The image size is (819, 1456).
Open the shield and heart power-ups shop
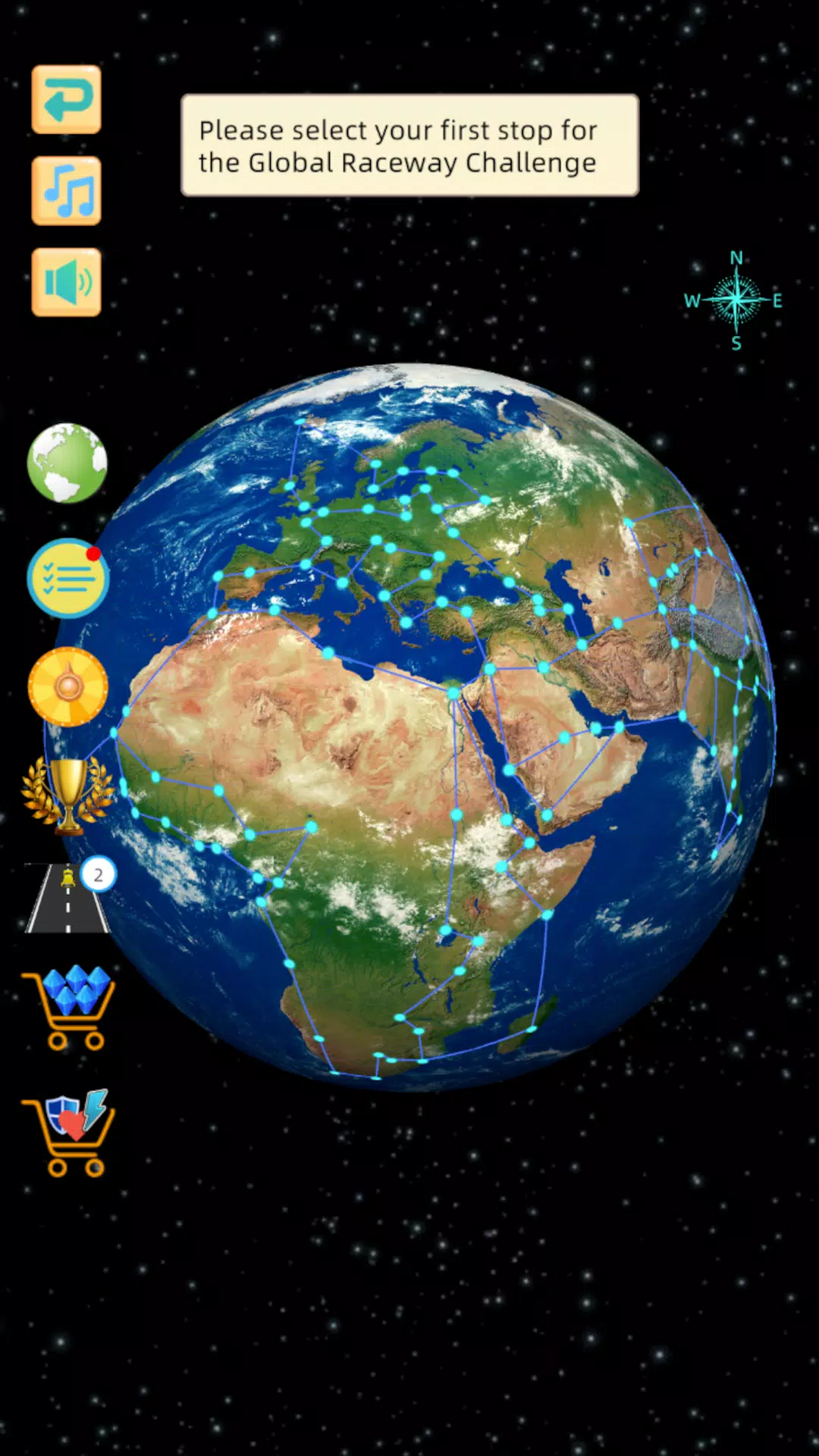[70, 1133]
